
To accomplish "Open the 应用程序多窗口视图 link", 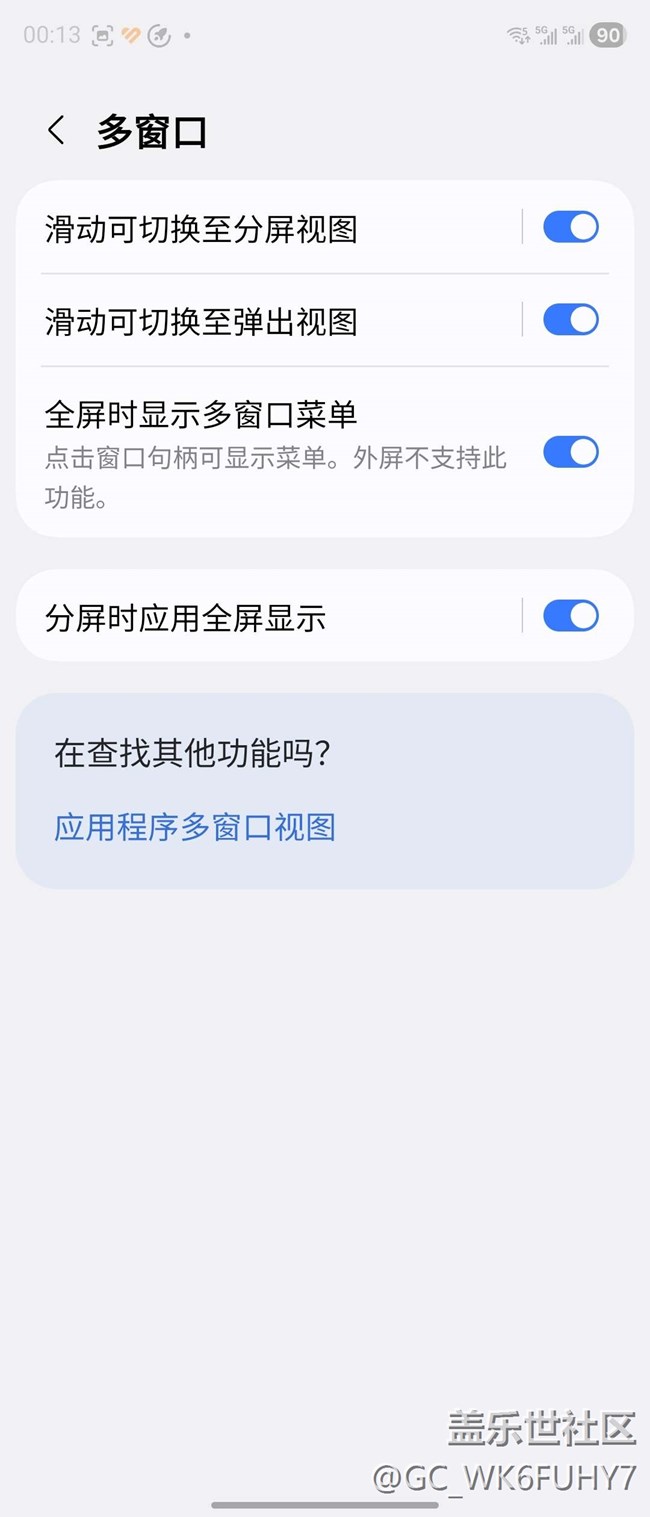I will 195,827.
